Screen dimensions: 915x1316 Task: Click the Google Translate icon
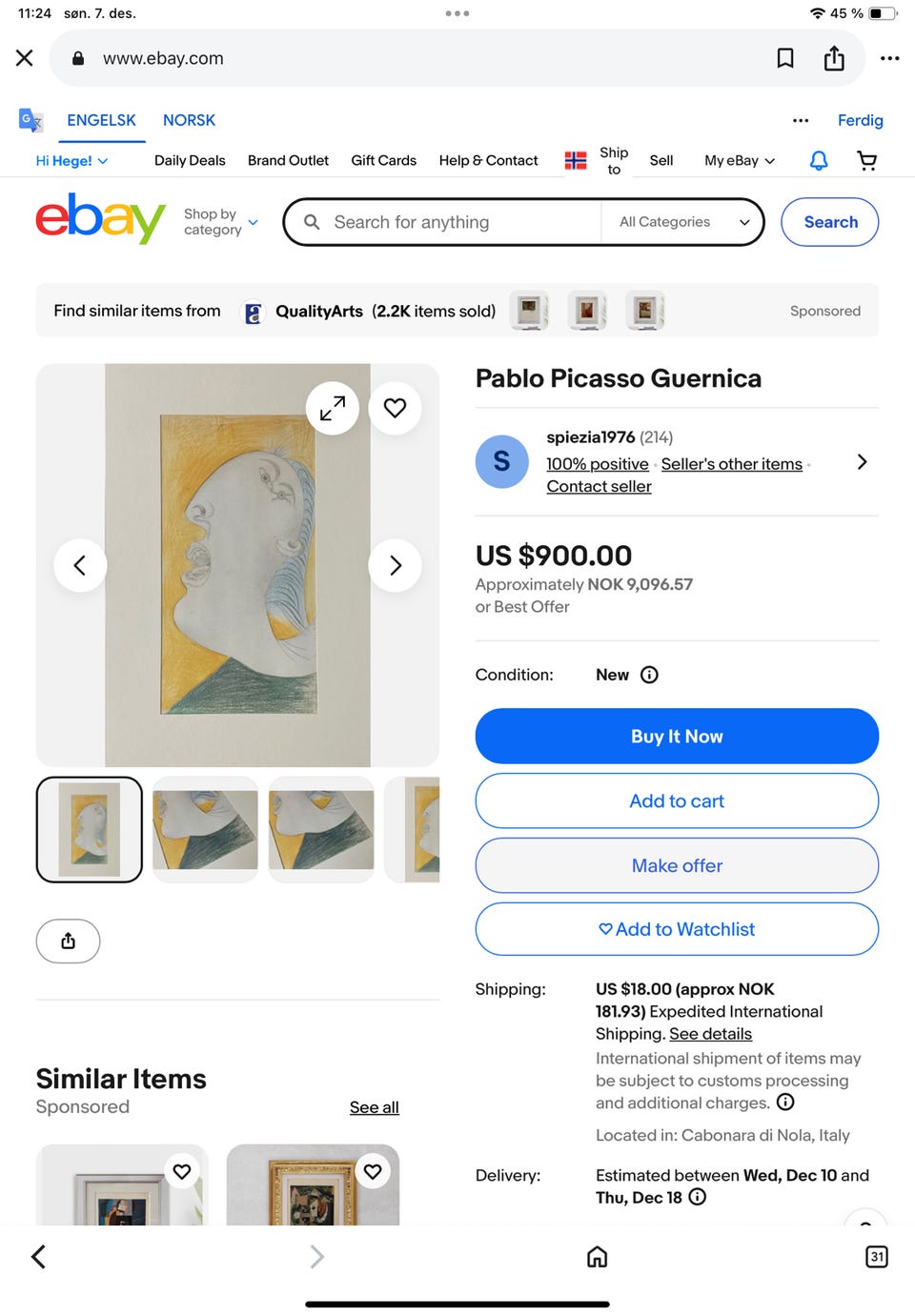click(x=30, y=120)
